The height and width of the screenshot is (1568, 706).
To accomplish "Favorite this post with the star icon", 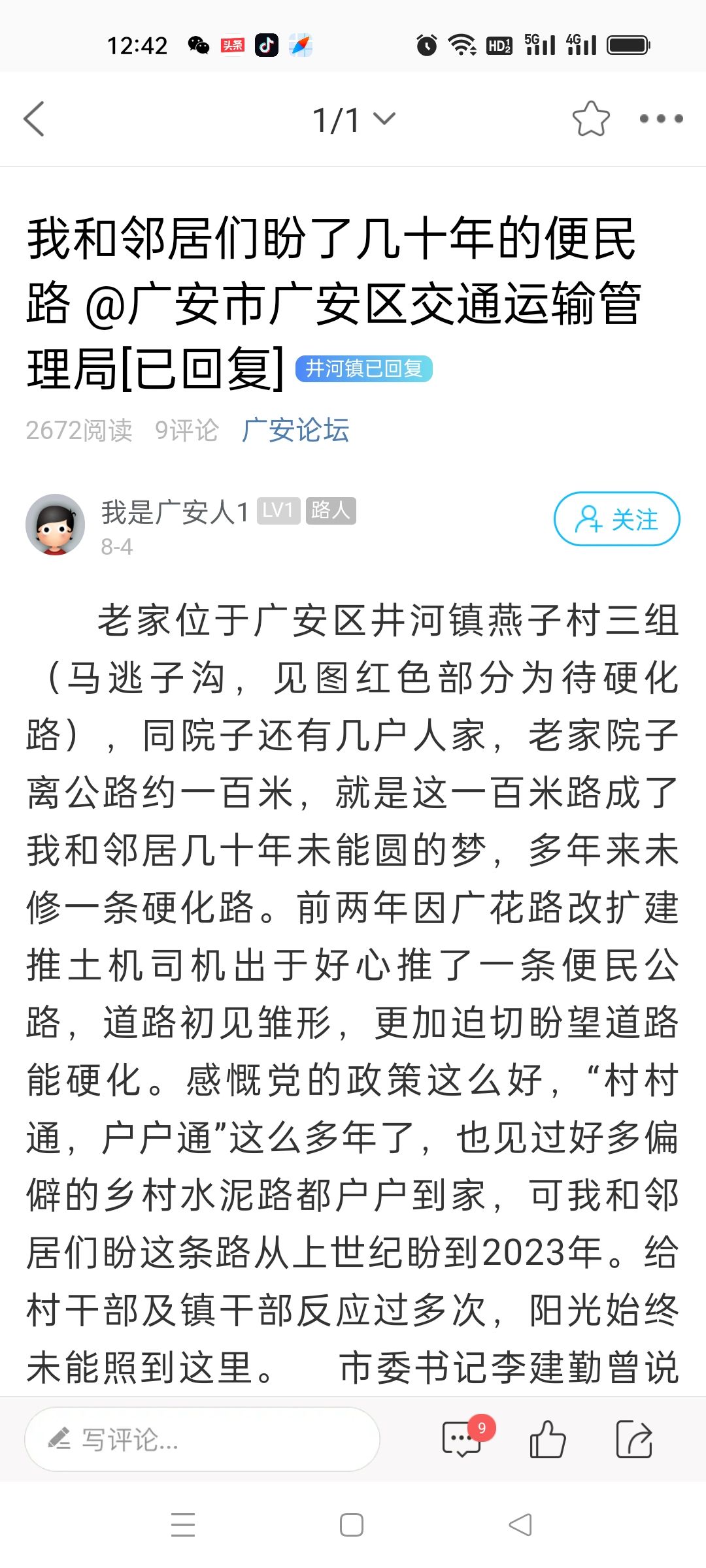I will [591, 119].
